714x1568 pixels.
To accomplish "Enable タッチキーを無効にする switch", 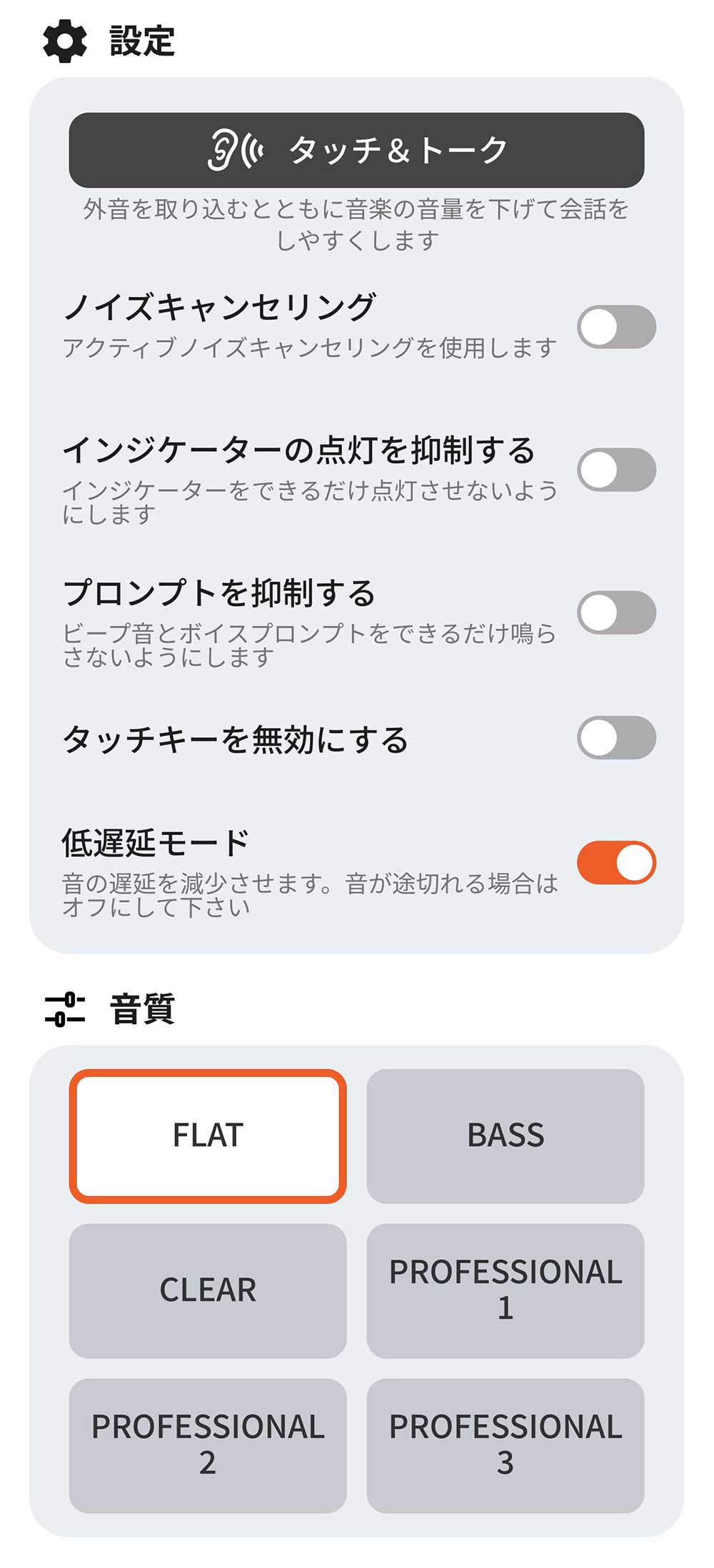I will pyautogui.click(x=616, y=738).
